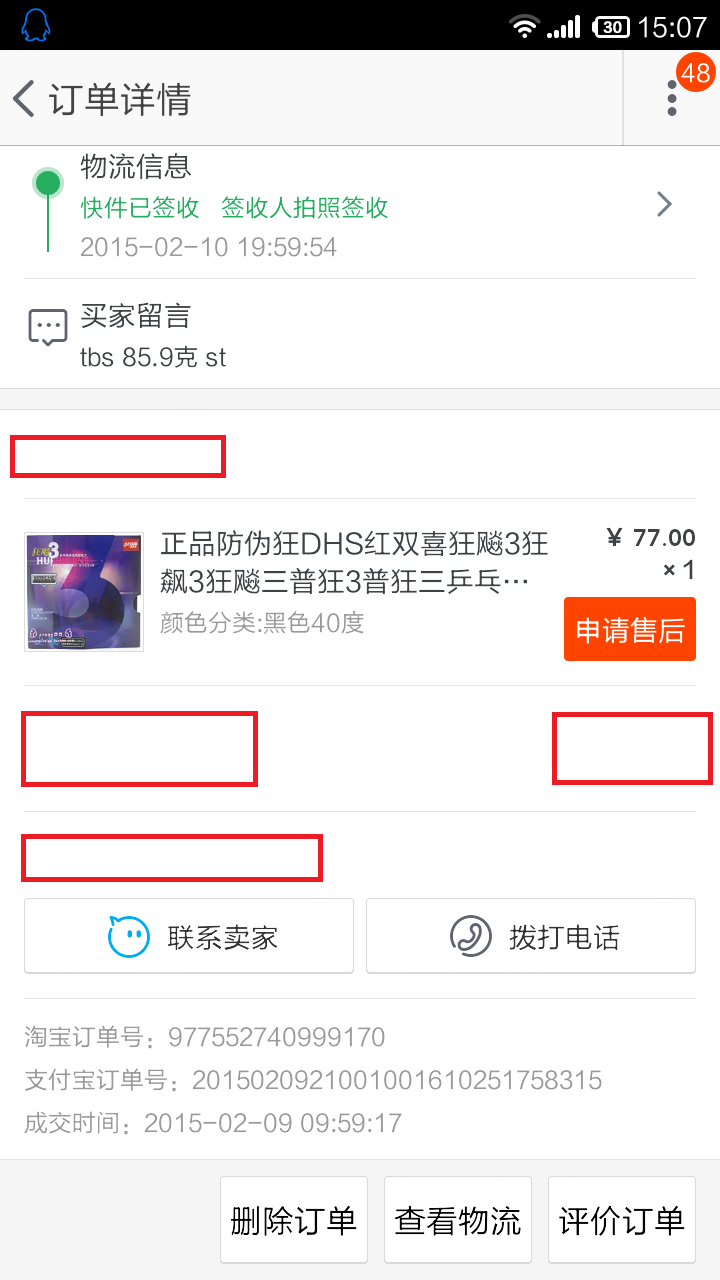Tap the red 48 notification badge
This screenshot has width=720, height=1280.
(x=695, y=74)
